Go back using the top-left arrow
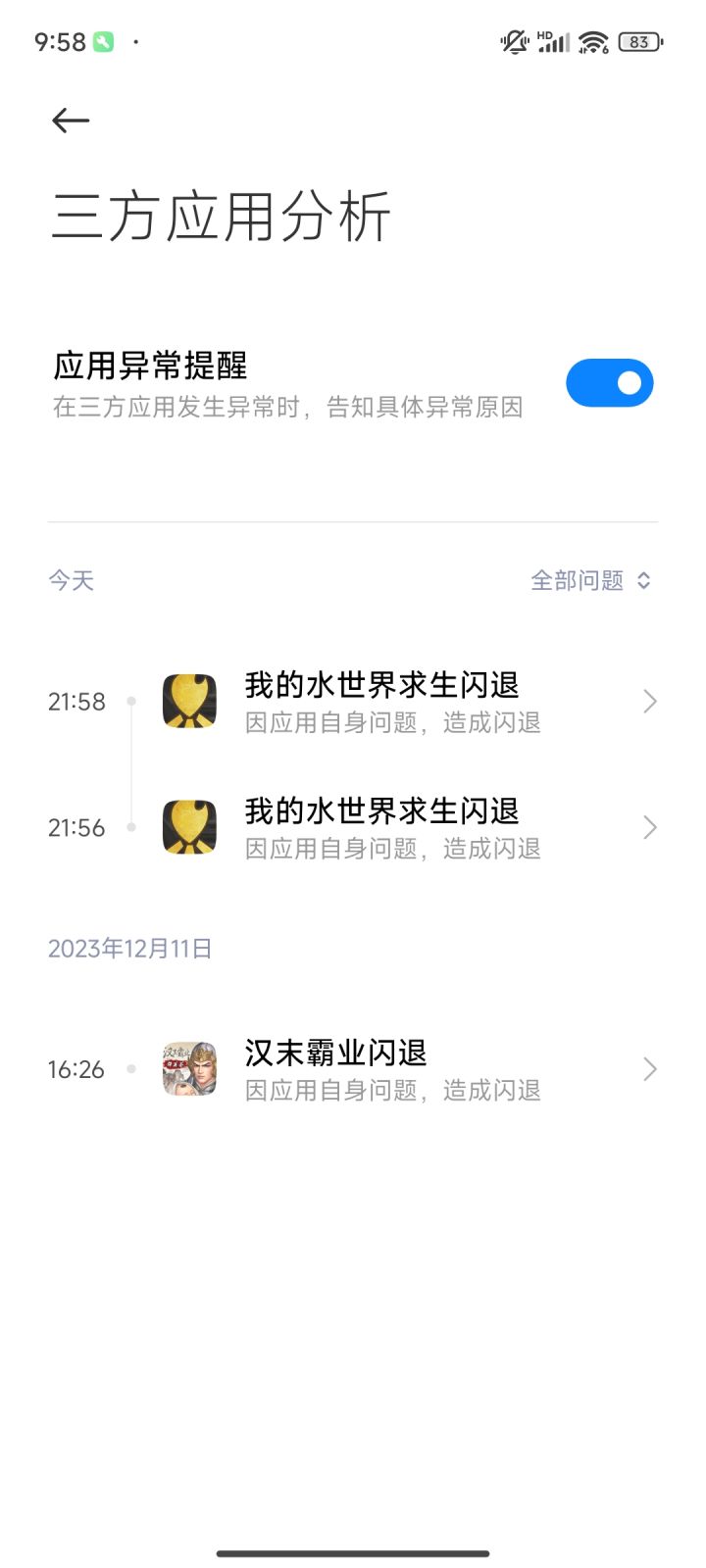The height and width of the screenshot is (1568, 706). (x=71, y=121)
